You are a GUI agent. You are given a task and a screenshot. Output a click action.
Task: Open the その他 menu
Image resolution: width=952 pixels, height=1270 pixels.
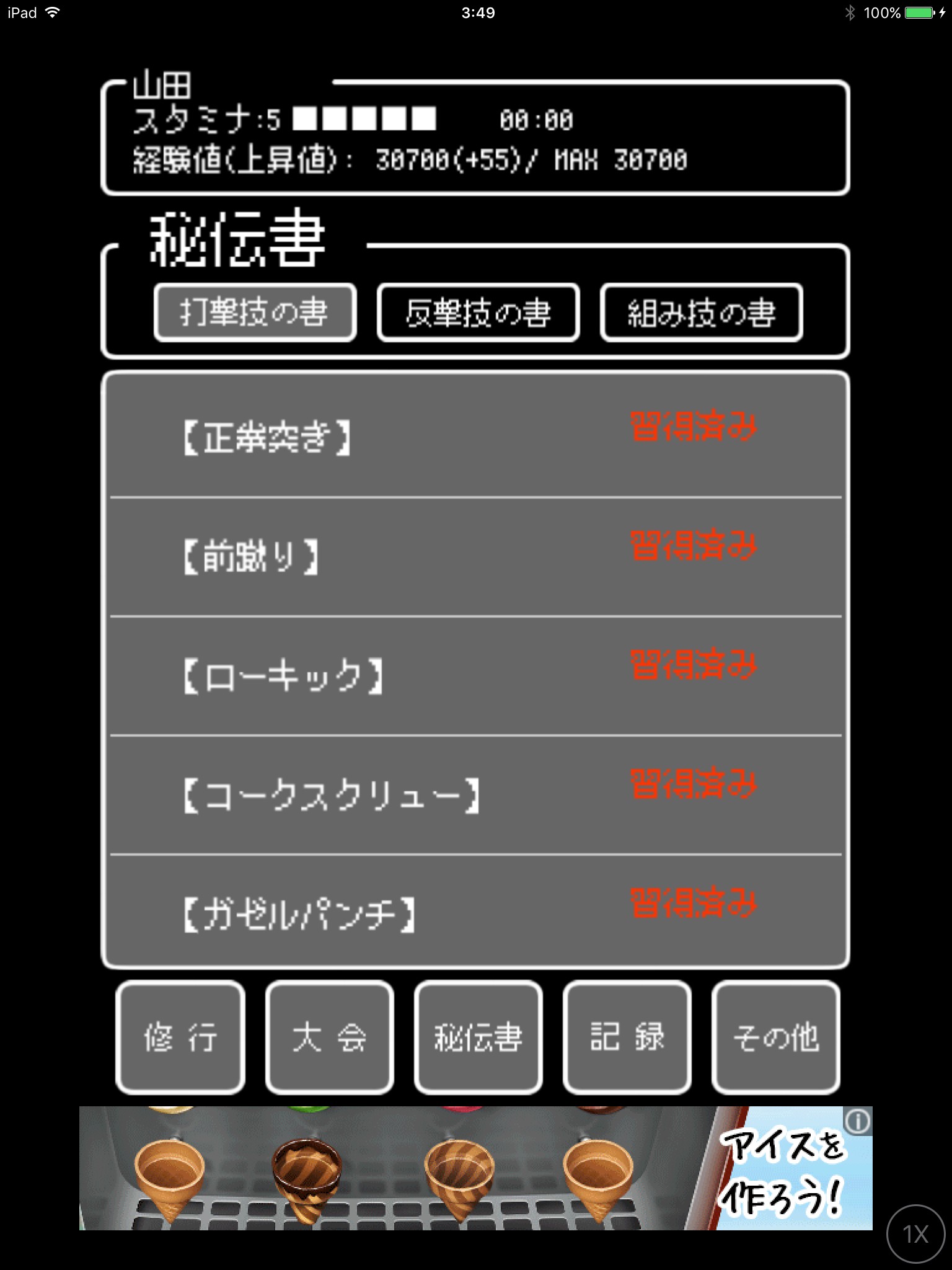775,1037
